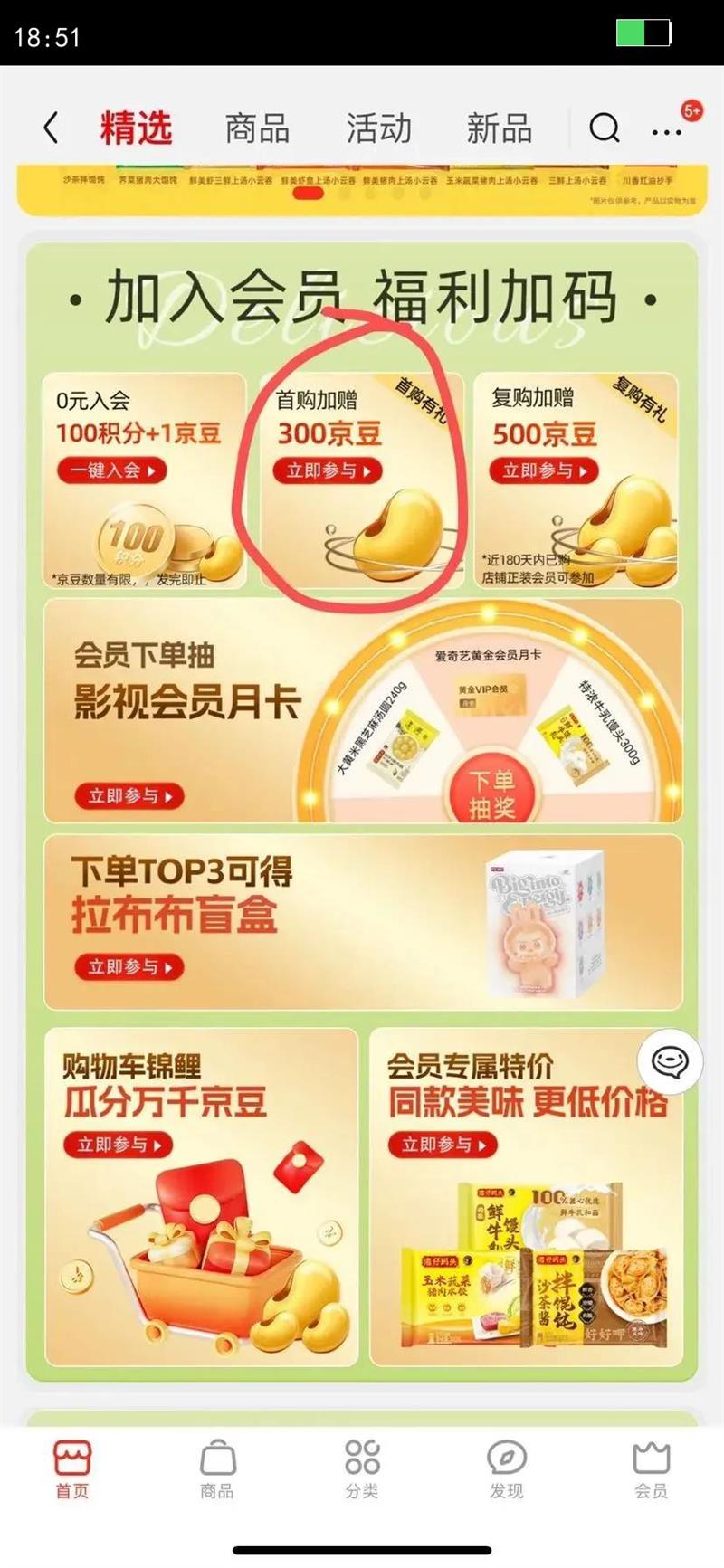Click the back arrow at top left

pos(50,129)
